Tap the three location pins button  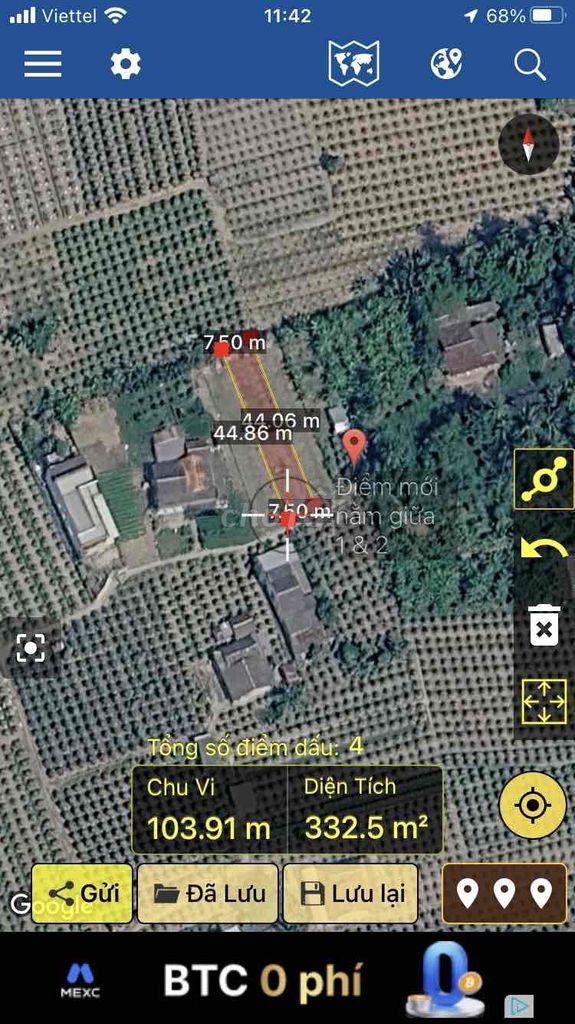pos(504,893)
